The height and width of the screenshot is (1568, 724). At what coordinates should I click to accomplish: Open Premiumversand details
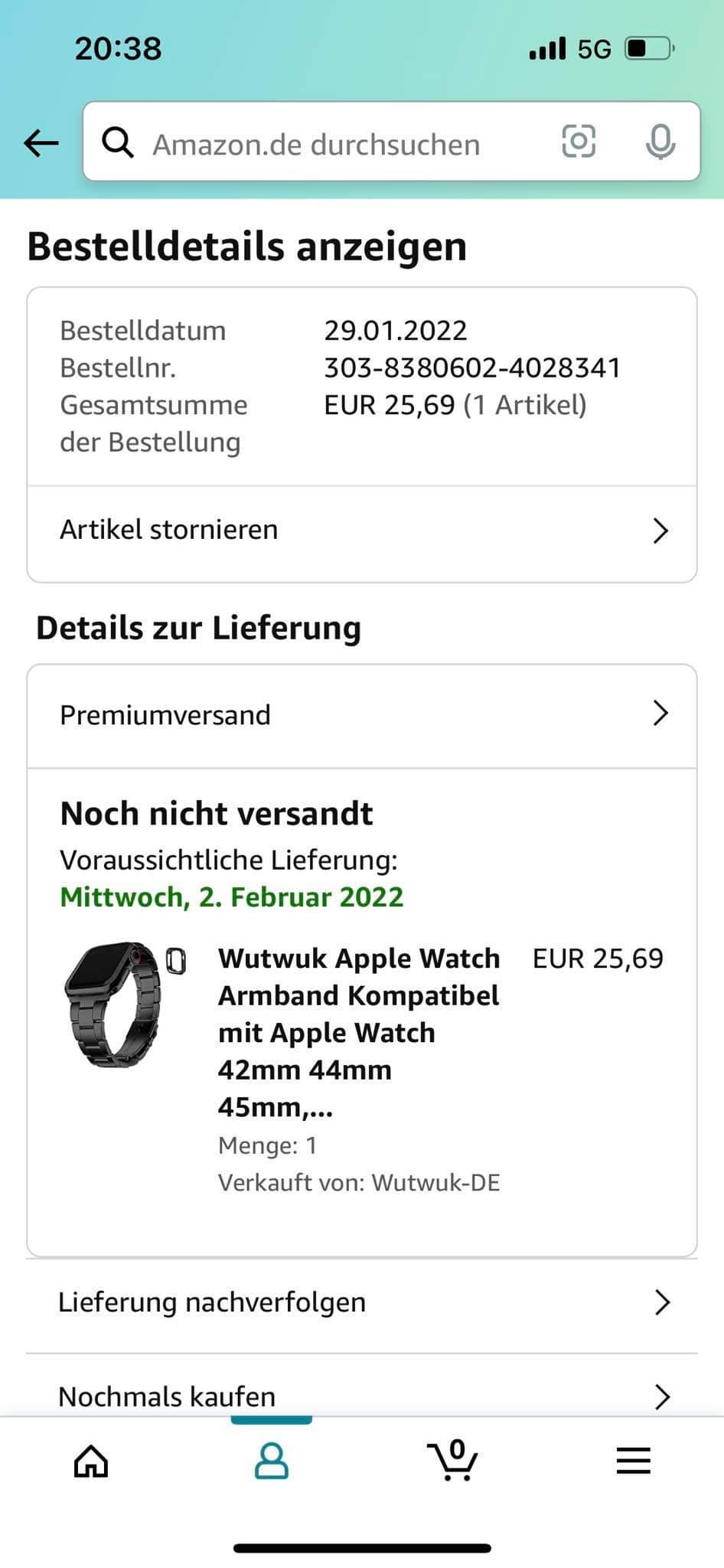[361, 715]
